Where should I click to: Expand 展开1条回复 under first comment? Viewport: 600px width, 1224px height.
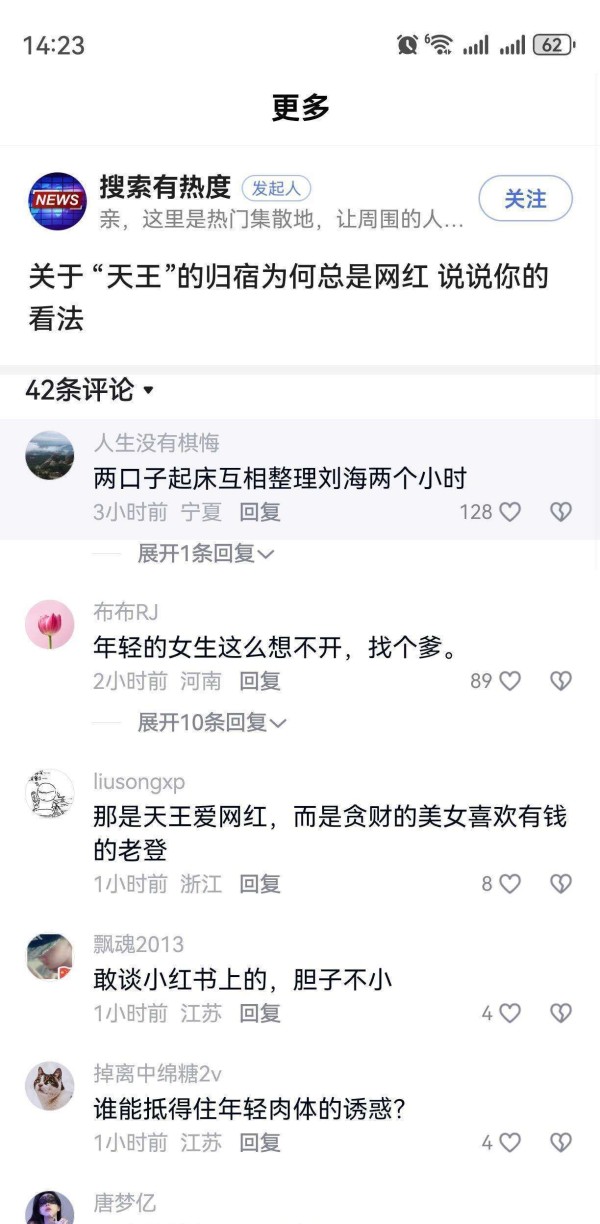coord(206,553)
